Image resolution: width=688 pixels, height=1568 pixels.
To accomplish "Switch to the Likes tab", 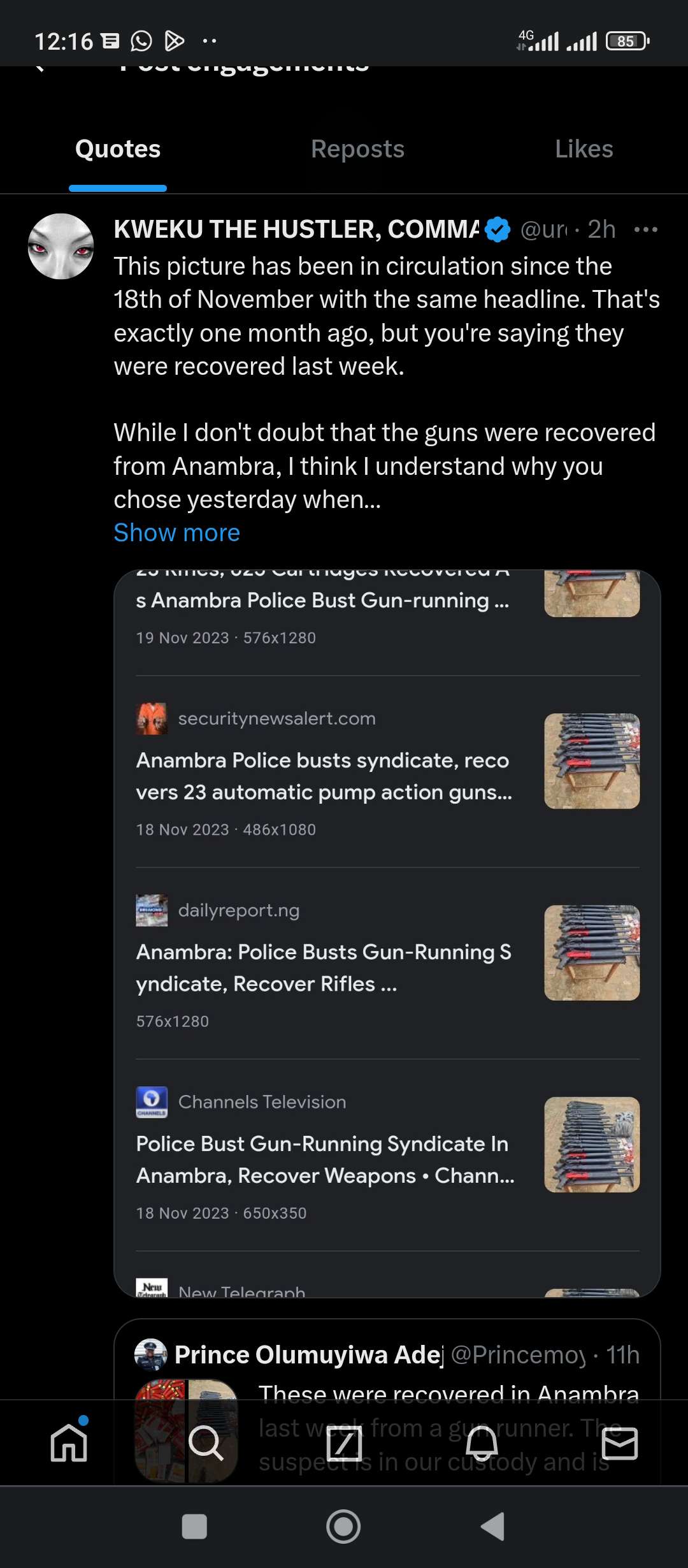I will 584,149.
